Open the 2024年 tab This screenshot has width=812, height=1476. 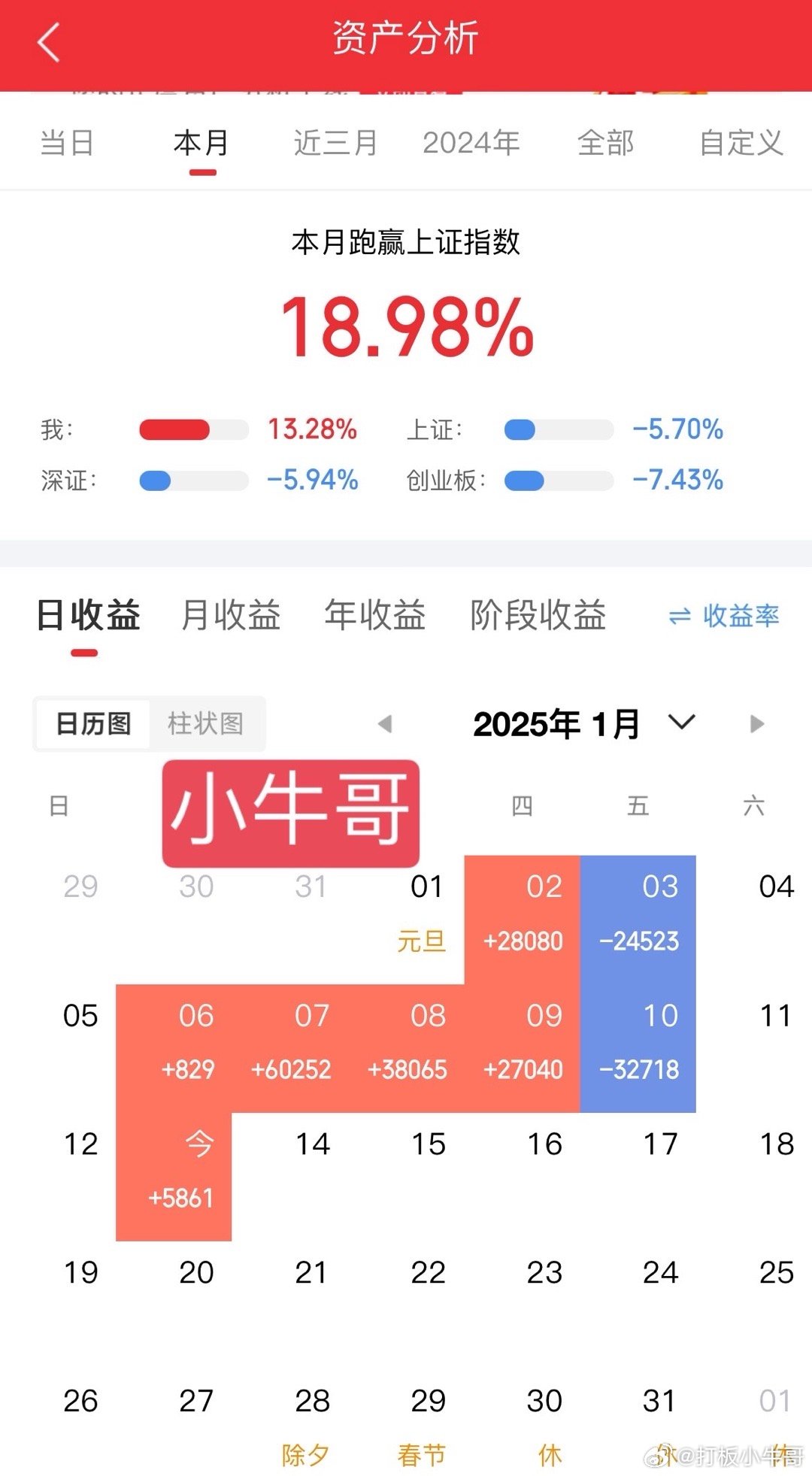click(x=471, y=143)
